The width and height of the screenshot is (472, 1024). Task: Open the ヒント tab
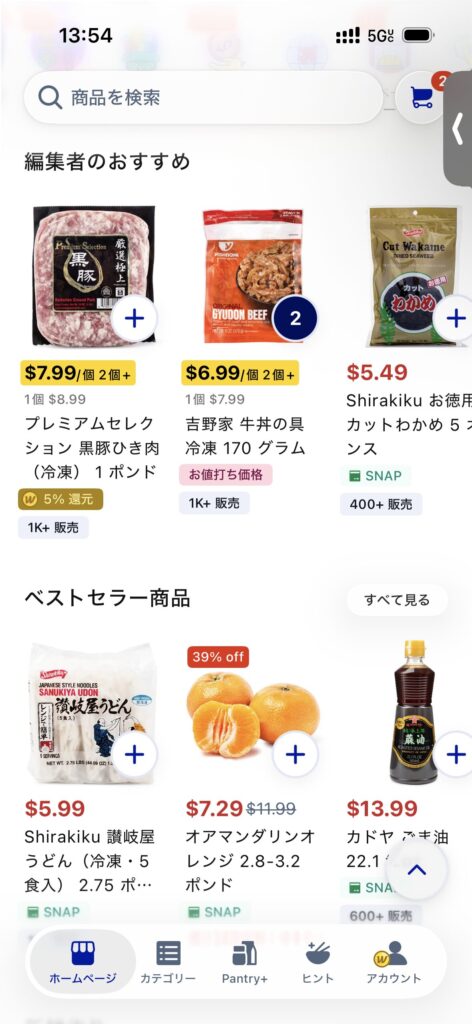pos(318,962)
